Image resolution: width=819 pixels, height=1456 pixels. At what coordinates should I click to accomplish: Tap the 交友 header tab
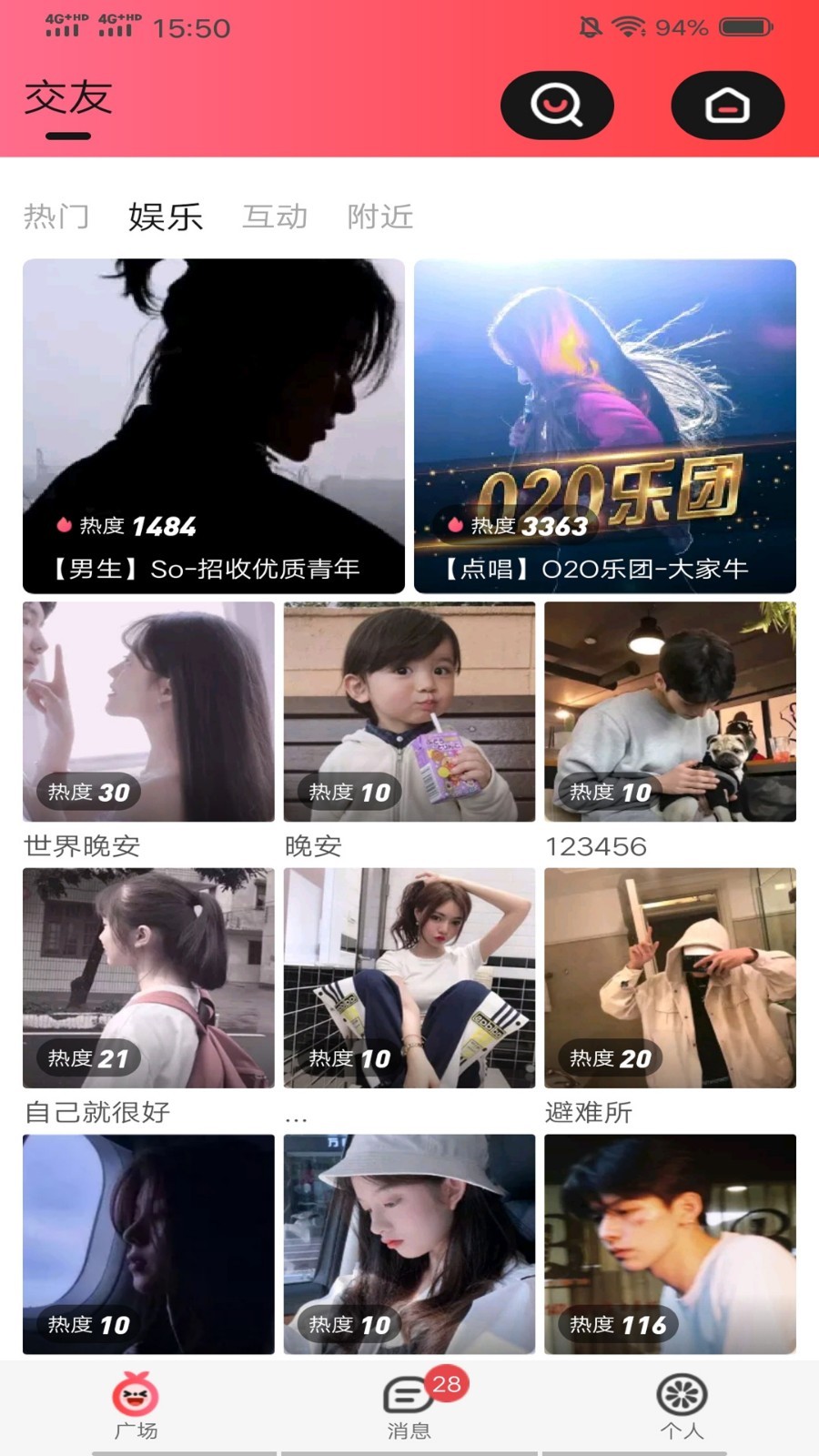point(68,98)
